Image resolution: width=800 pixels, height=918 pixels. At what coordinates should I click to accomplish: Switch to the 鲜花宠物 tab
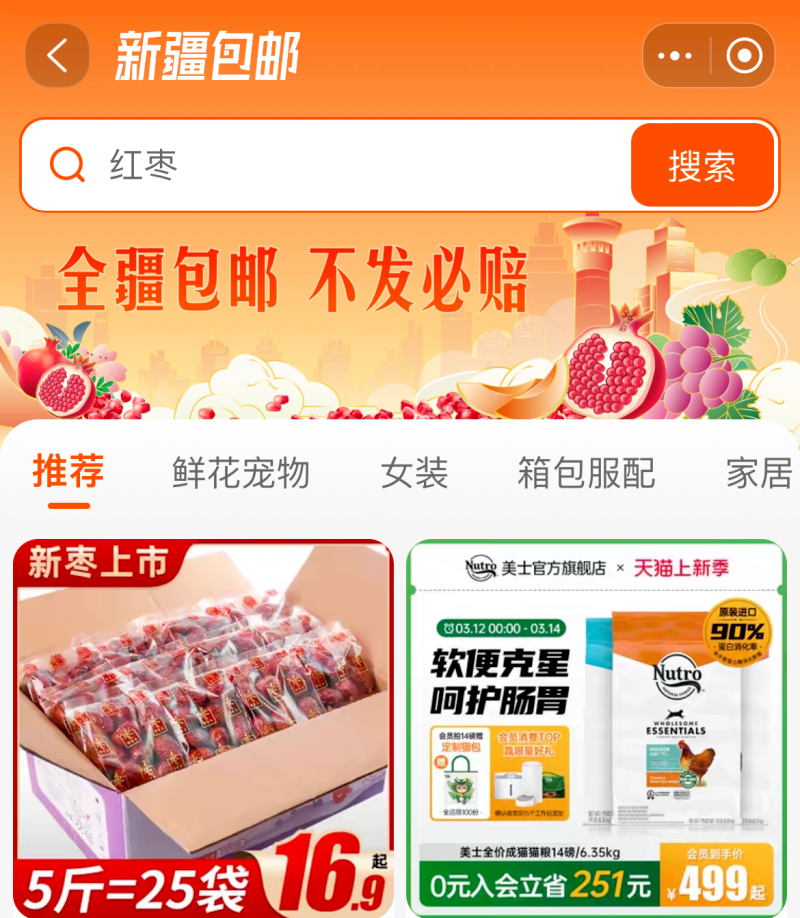[241, 472]
